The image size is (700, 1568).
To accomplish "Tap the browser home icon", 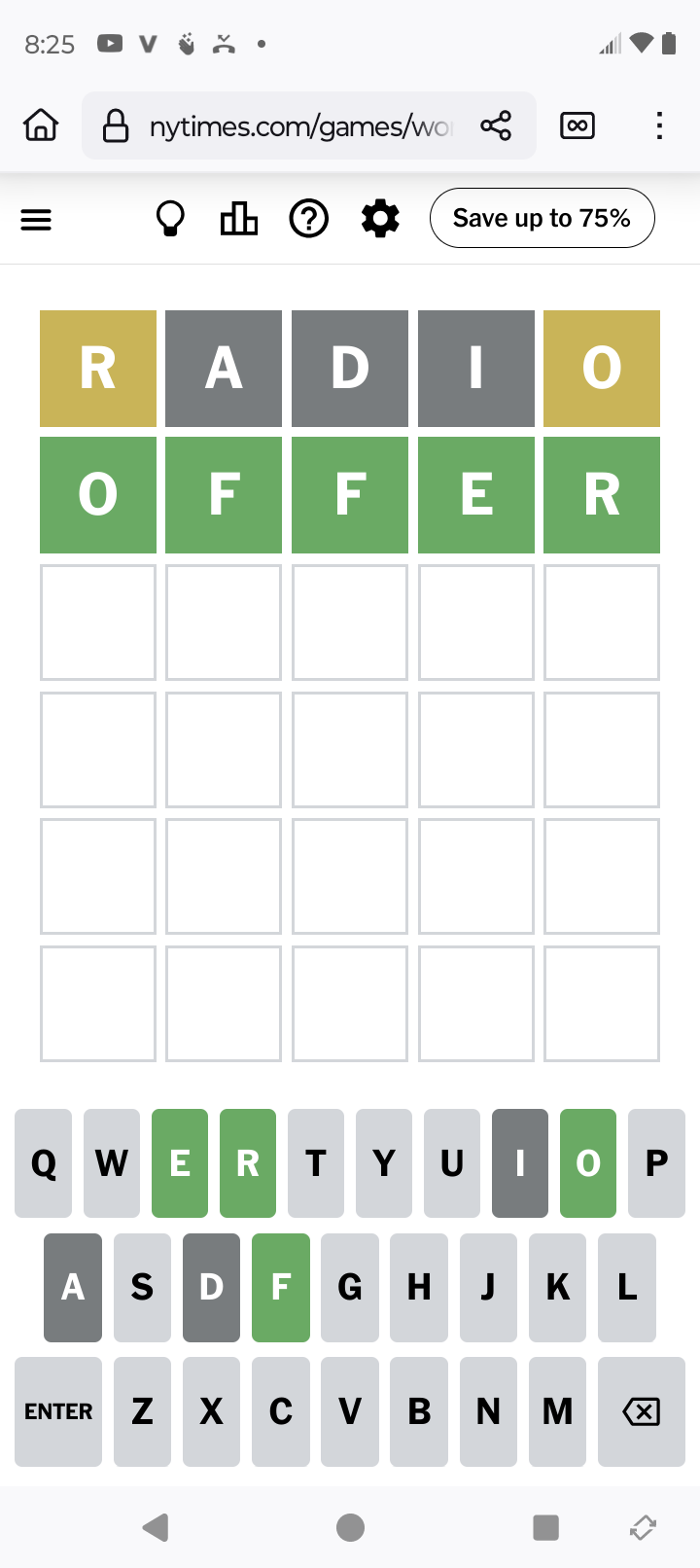I will (x=41, y=125).
